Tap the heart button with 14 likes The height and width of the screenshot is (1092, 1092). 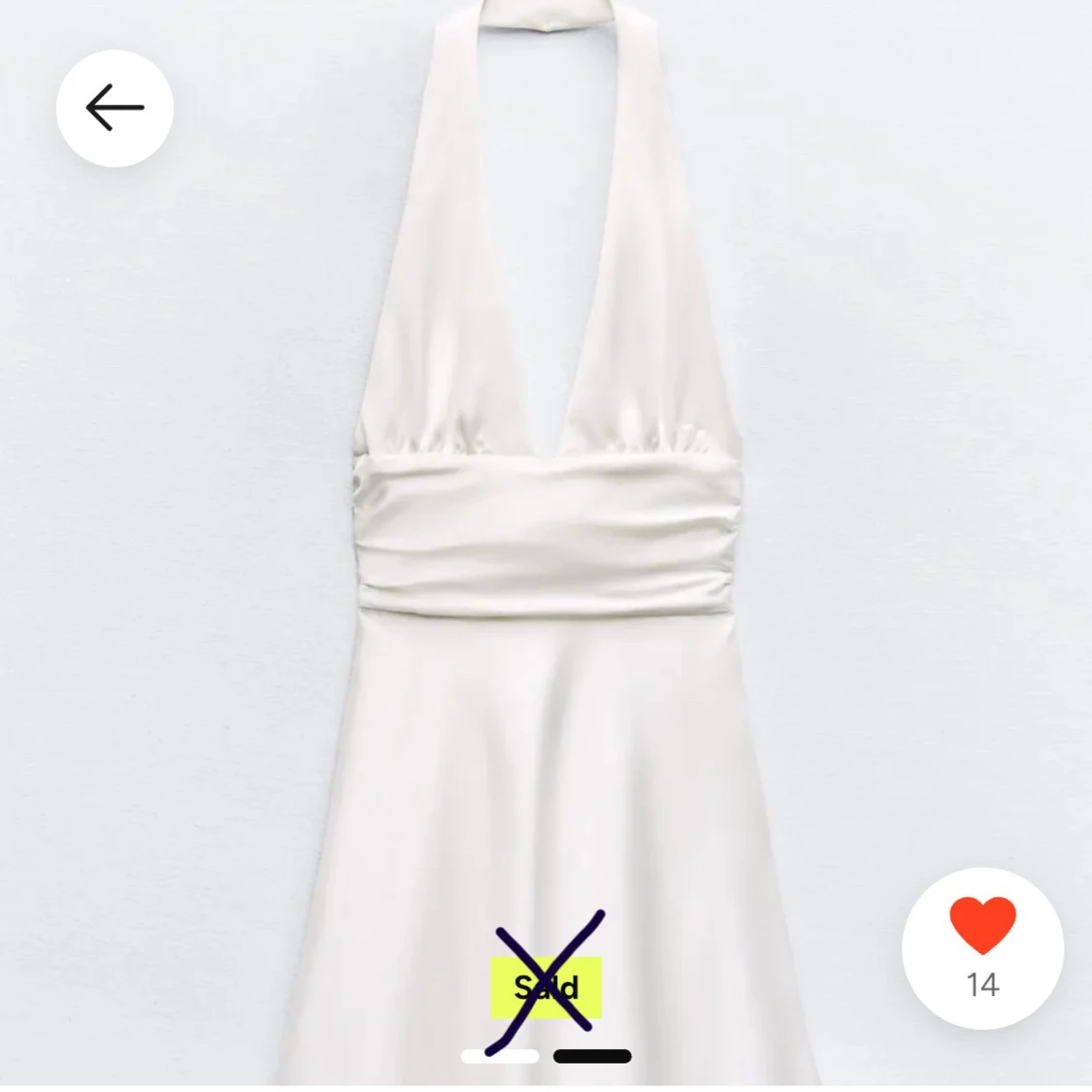981,946
